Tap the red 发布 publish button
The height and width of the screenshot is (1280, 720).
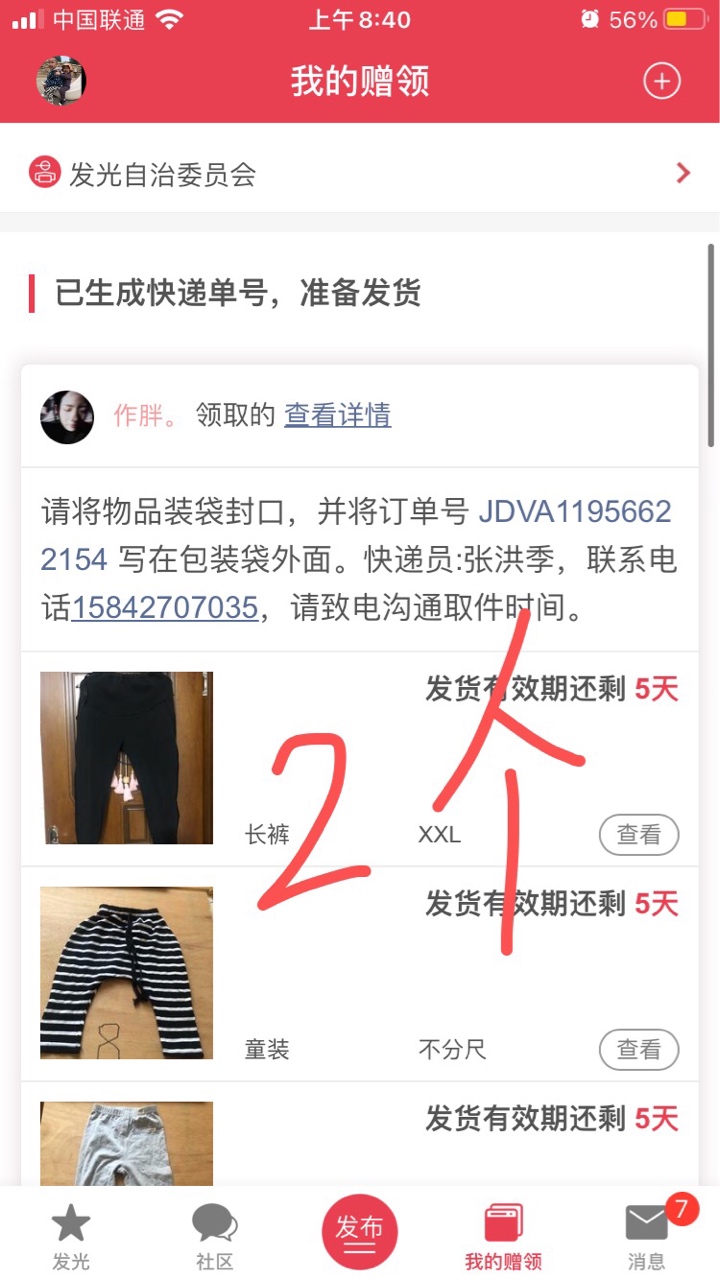[360, 1231]
